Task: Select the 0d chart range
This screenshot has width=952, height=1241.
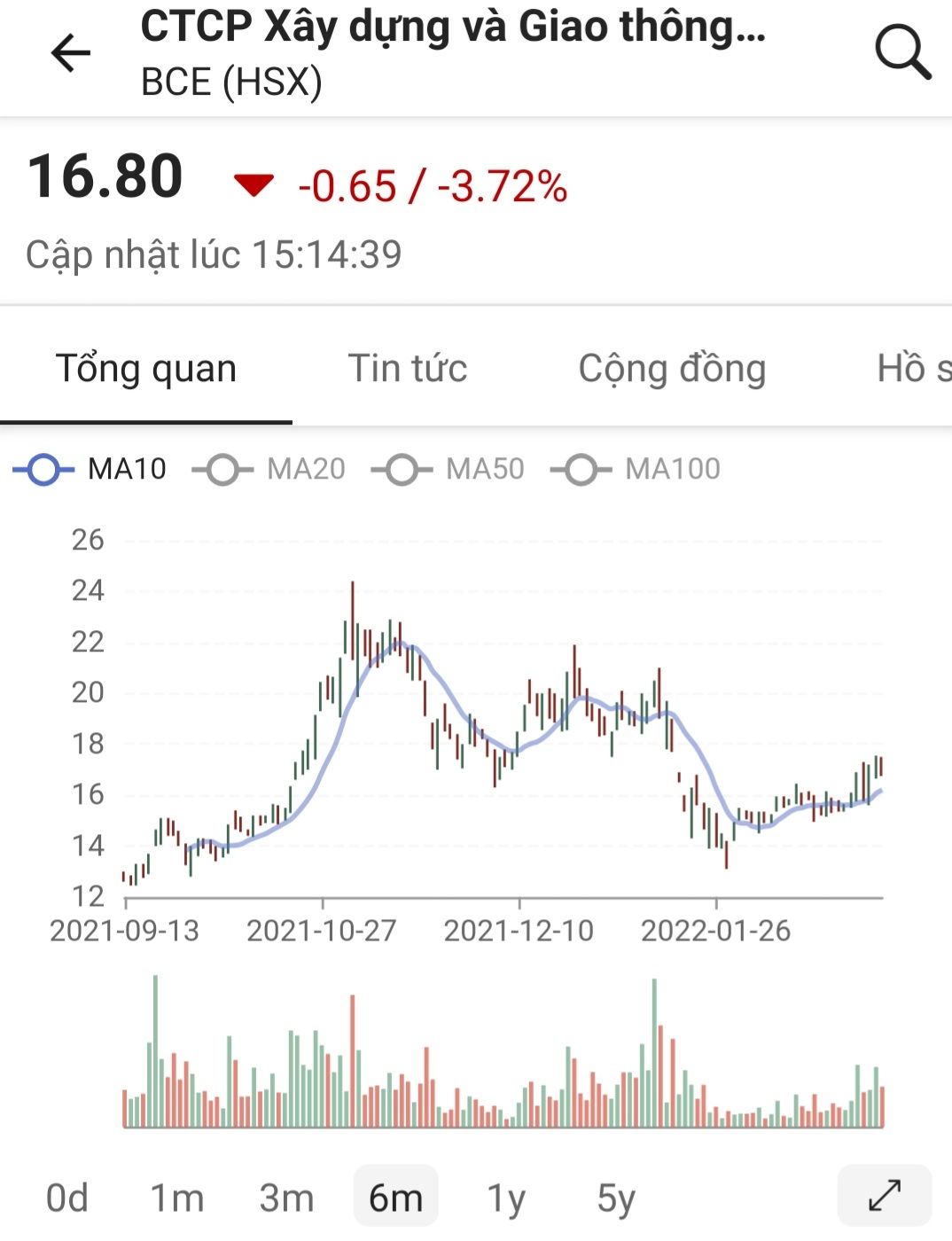Action: (67, 1198)
